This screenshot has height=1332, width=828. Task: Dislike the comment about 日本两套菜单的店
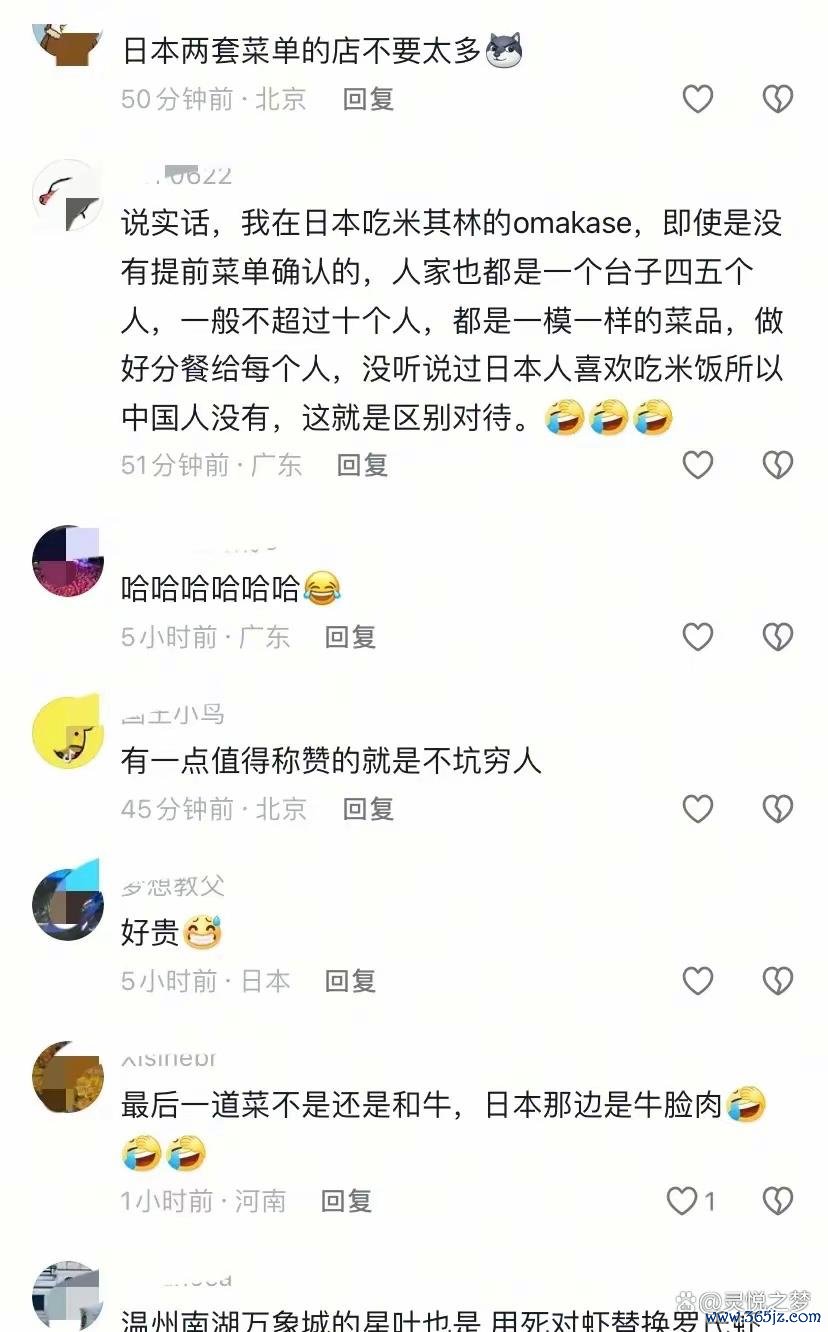(777, 99)
